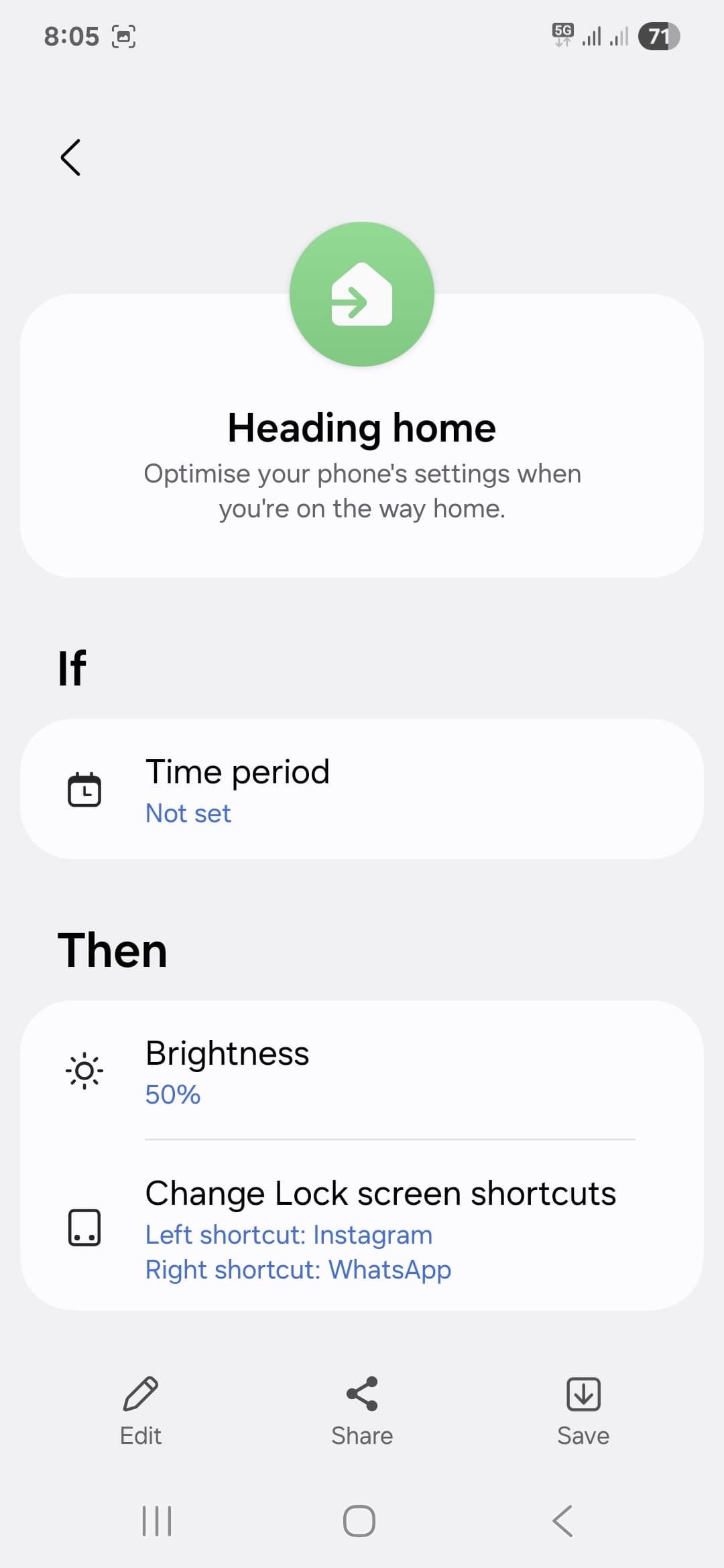Tap the green Heading home routine icon
This screenshot has width=724, height=1568.
(361, 293)
